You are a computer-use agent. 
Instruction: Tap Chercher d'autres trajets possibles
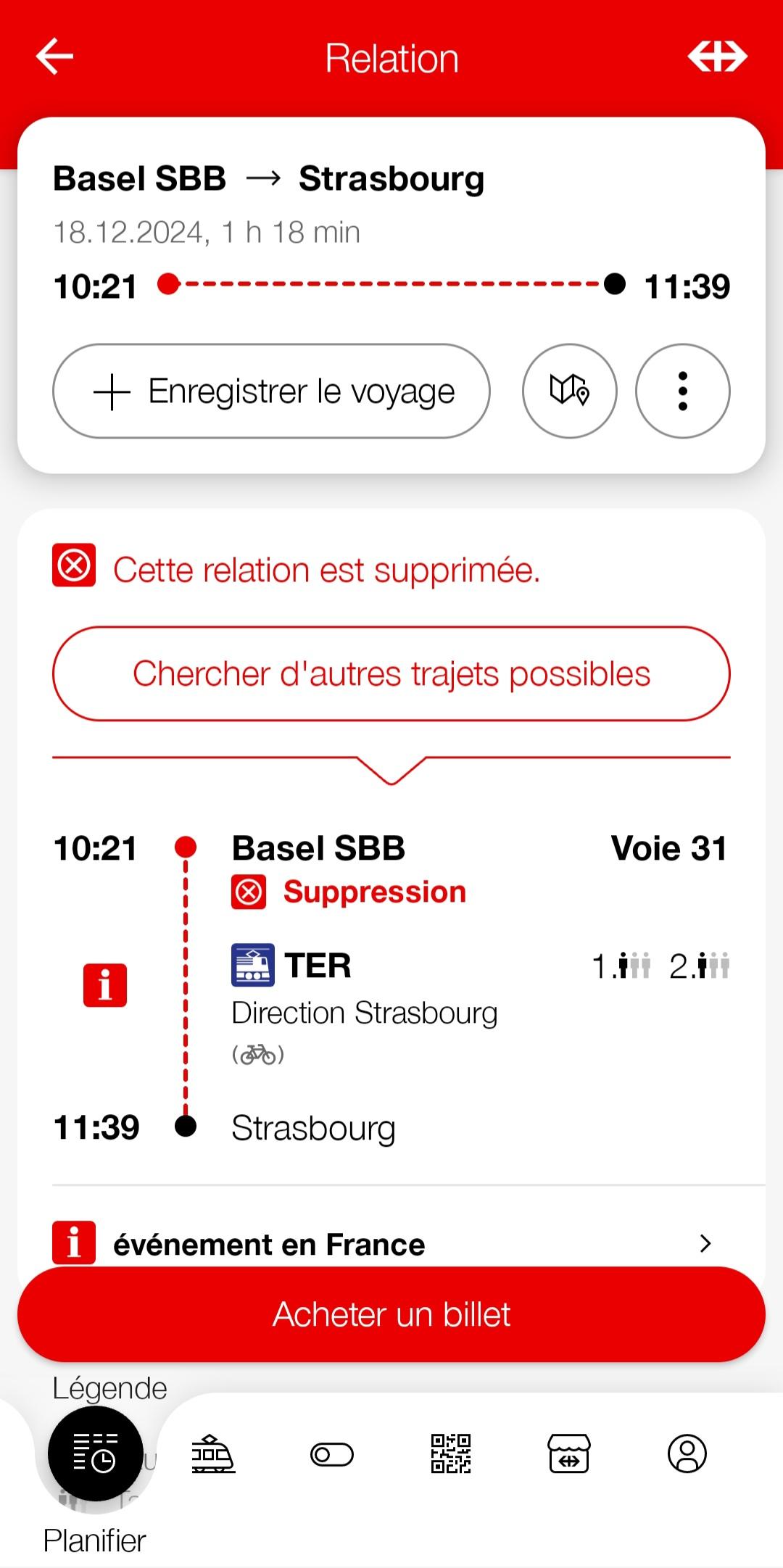391,674
